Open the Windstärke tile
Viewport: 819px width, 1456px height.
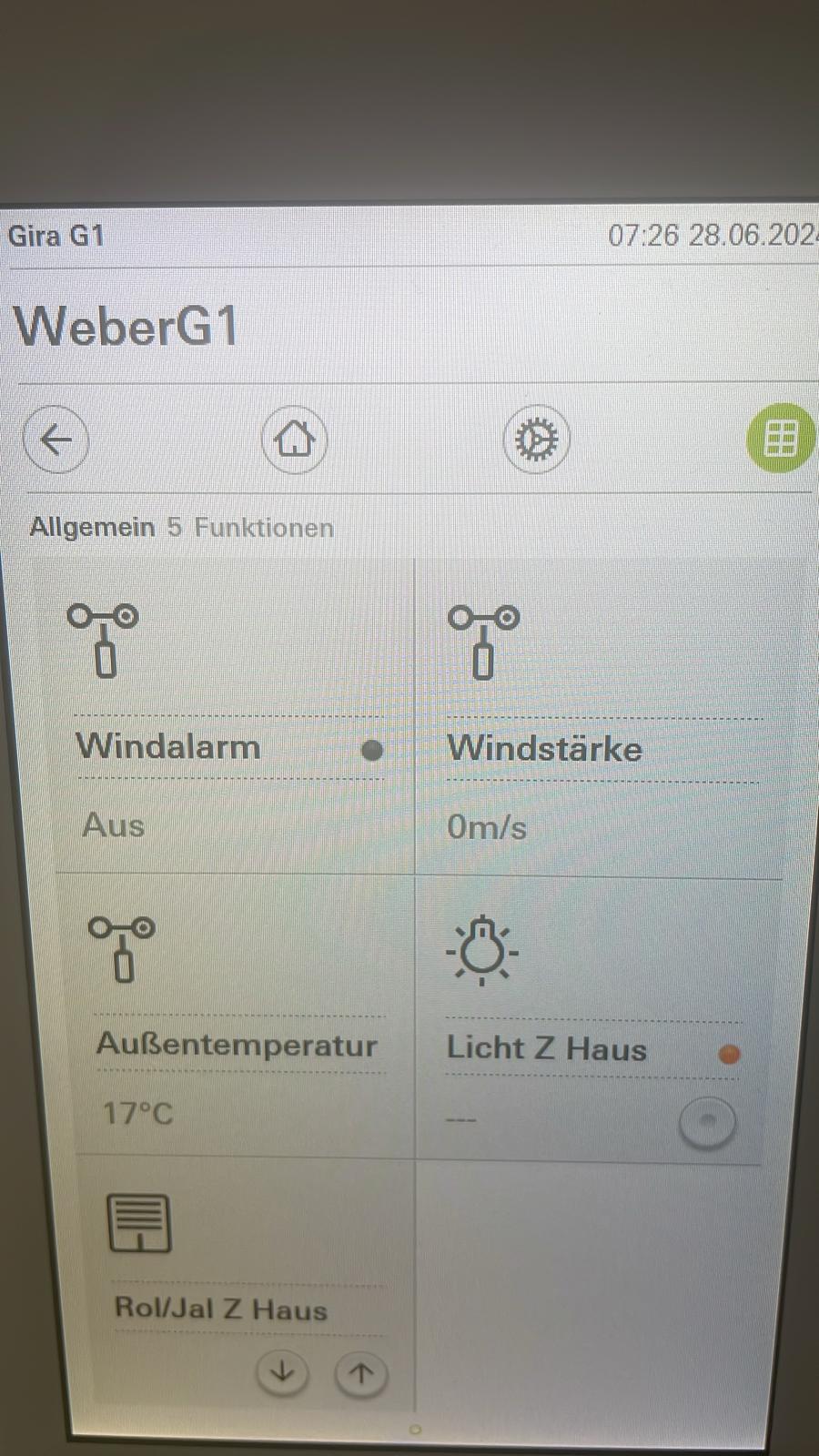pyautogui.click(x=601, y=719)
